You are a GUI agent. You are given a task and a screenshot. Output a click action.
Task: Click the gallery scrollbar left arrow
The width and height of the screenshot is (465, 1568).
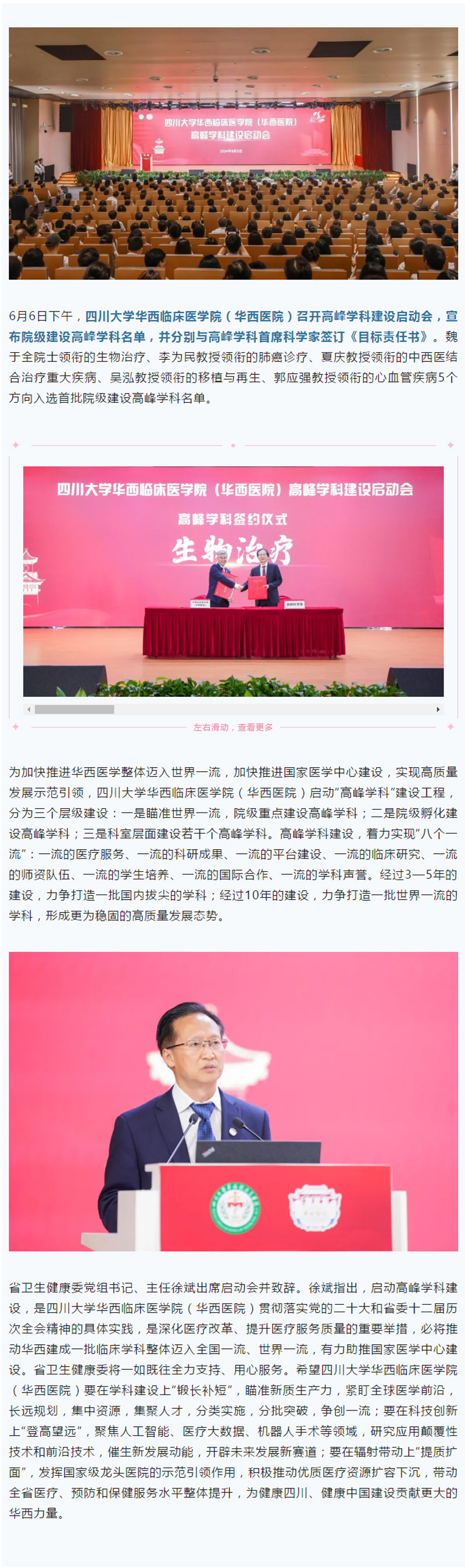pos(28,709)
